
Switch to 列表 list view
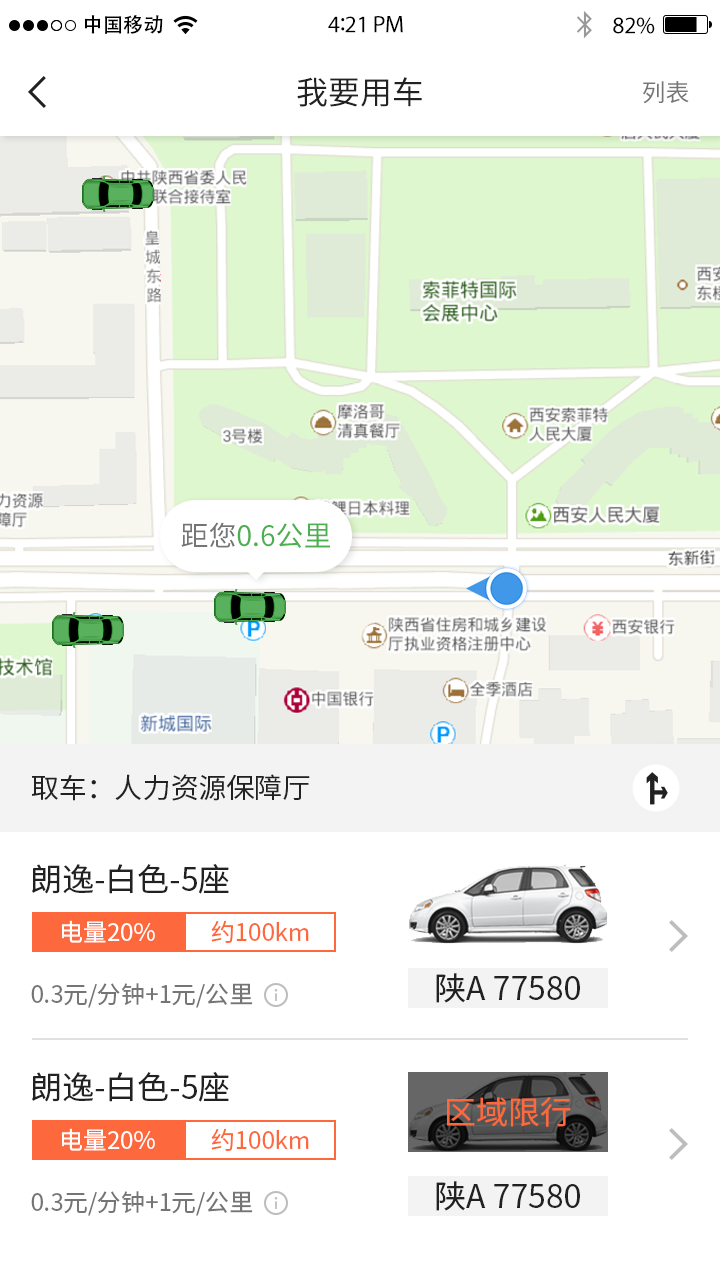663,90
